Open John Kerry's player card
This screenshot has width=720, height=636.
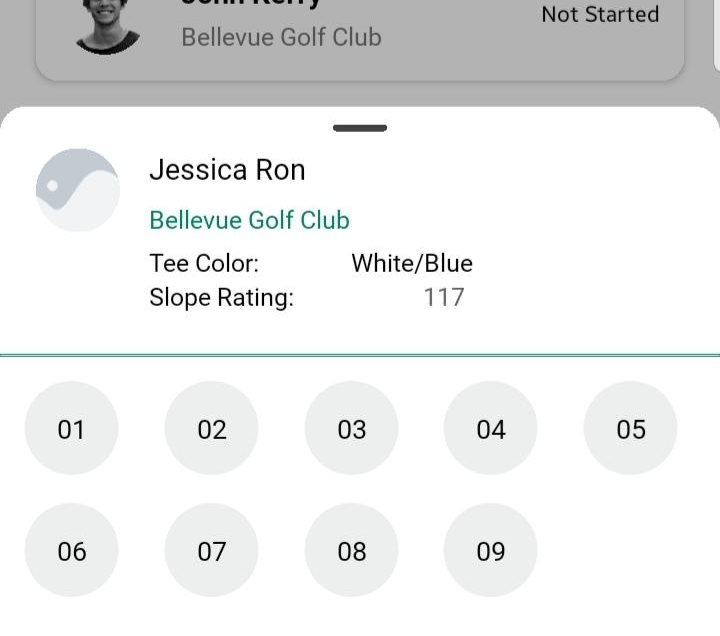click(360, 35)
